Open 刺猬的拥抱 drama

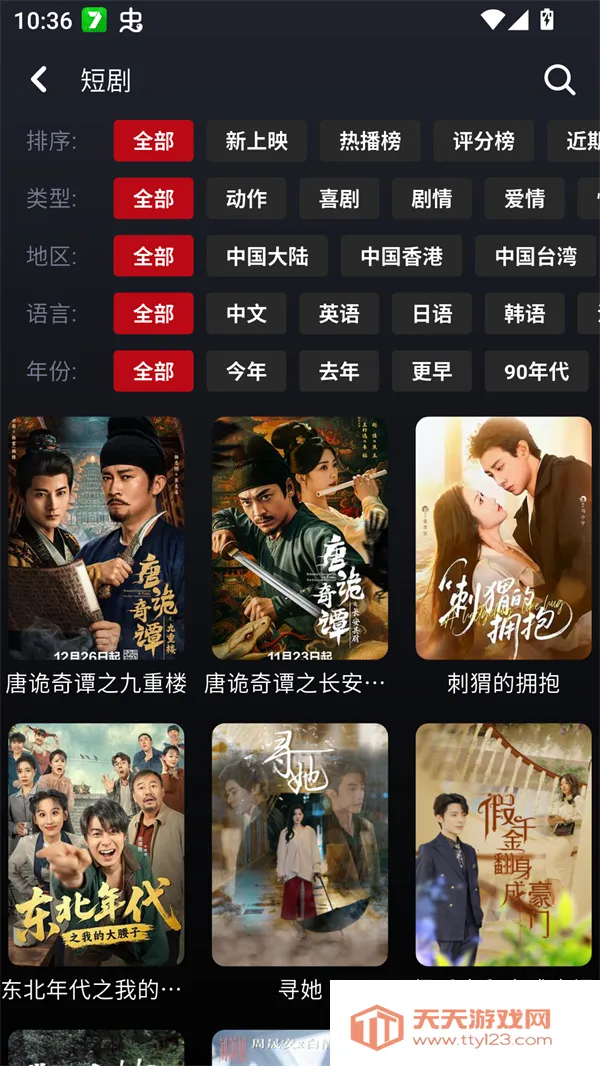[503, 538]
